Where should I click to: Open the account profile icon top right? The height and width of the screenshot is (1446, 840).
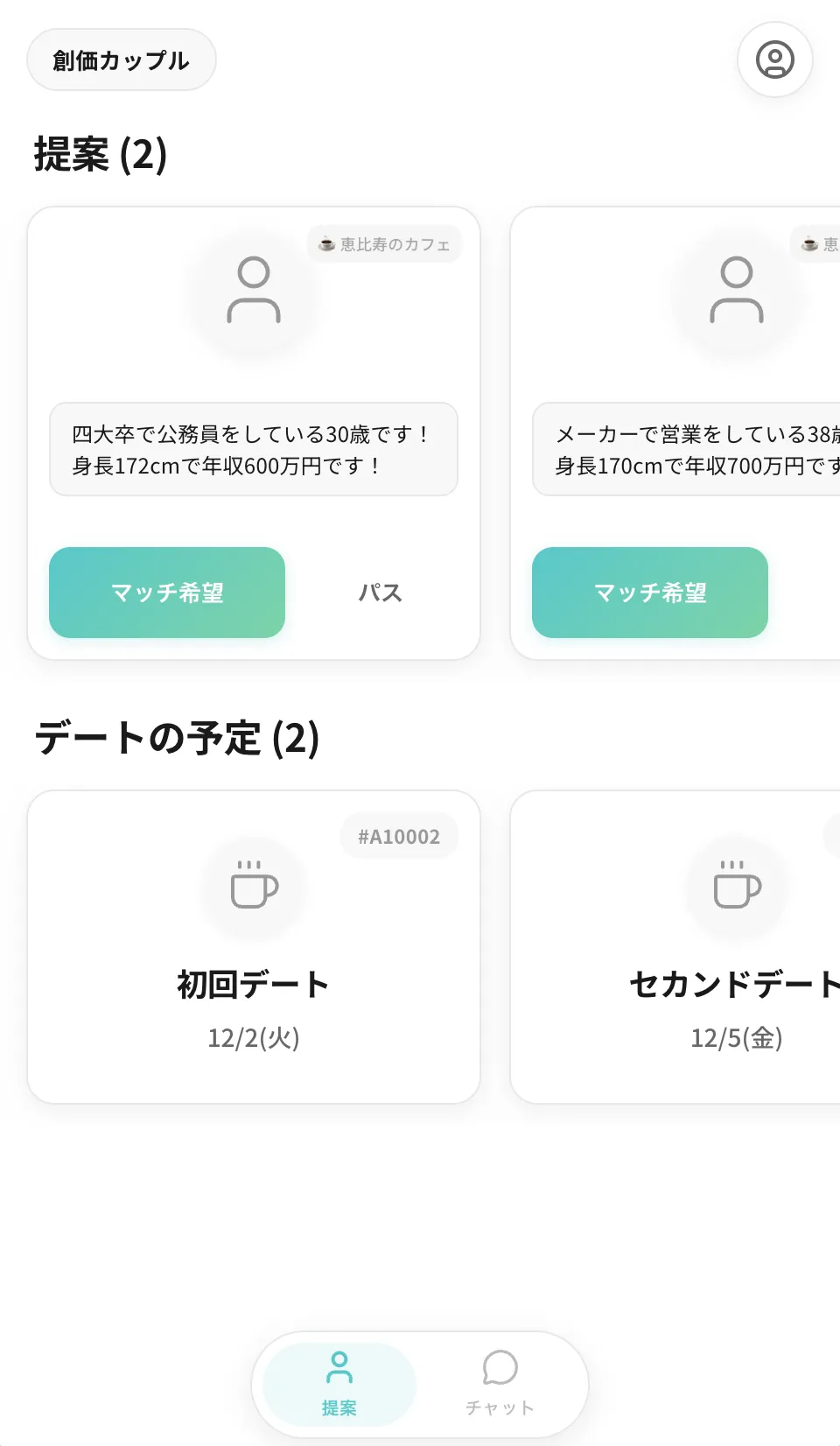tap(774, 60)
